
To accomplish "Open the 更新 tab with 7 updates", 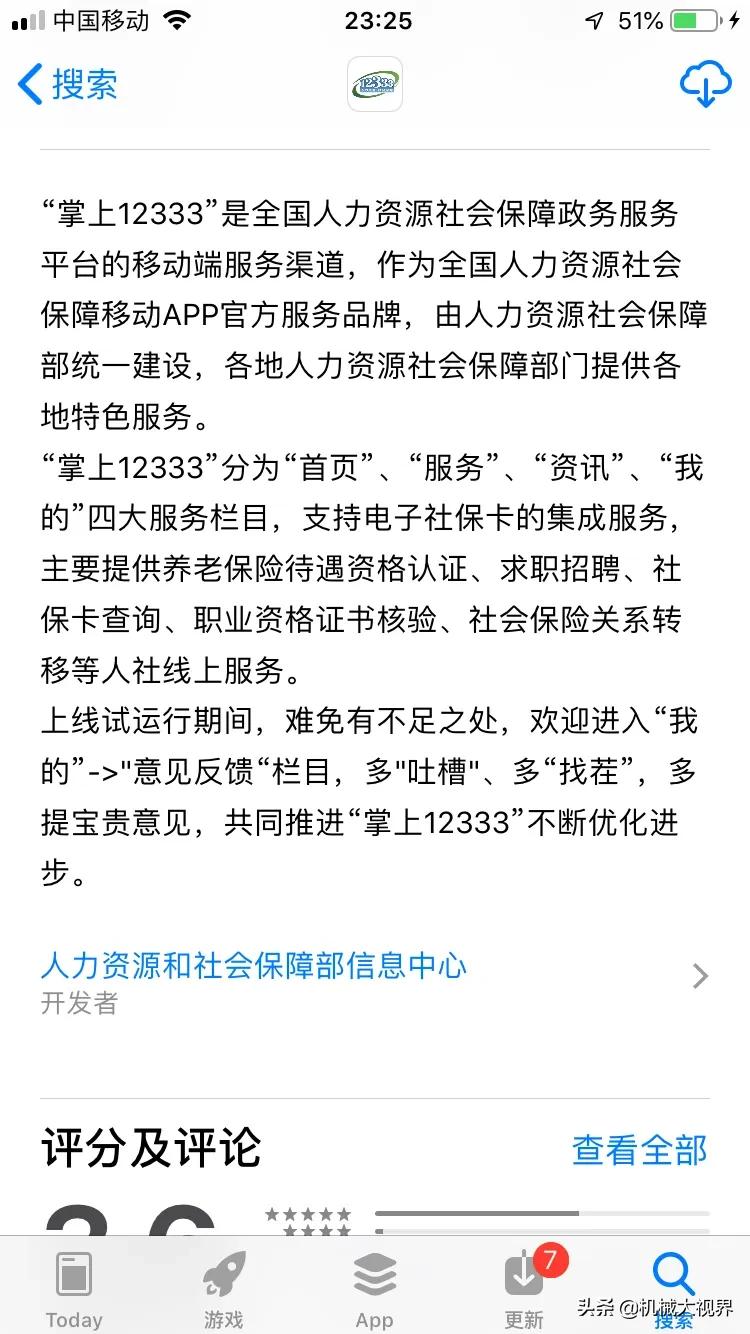I will click(525, 1290).
